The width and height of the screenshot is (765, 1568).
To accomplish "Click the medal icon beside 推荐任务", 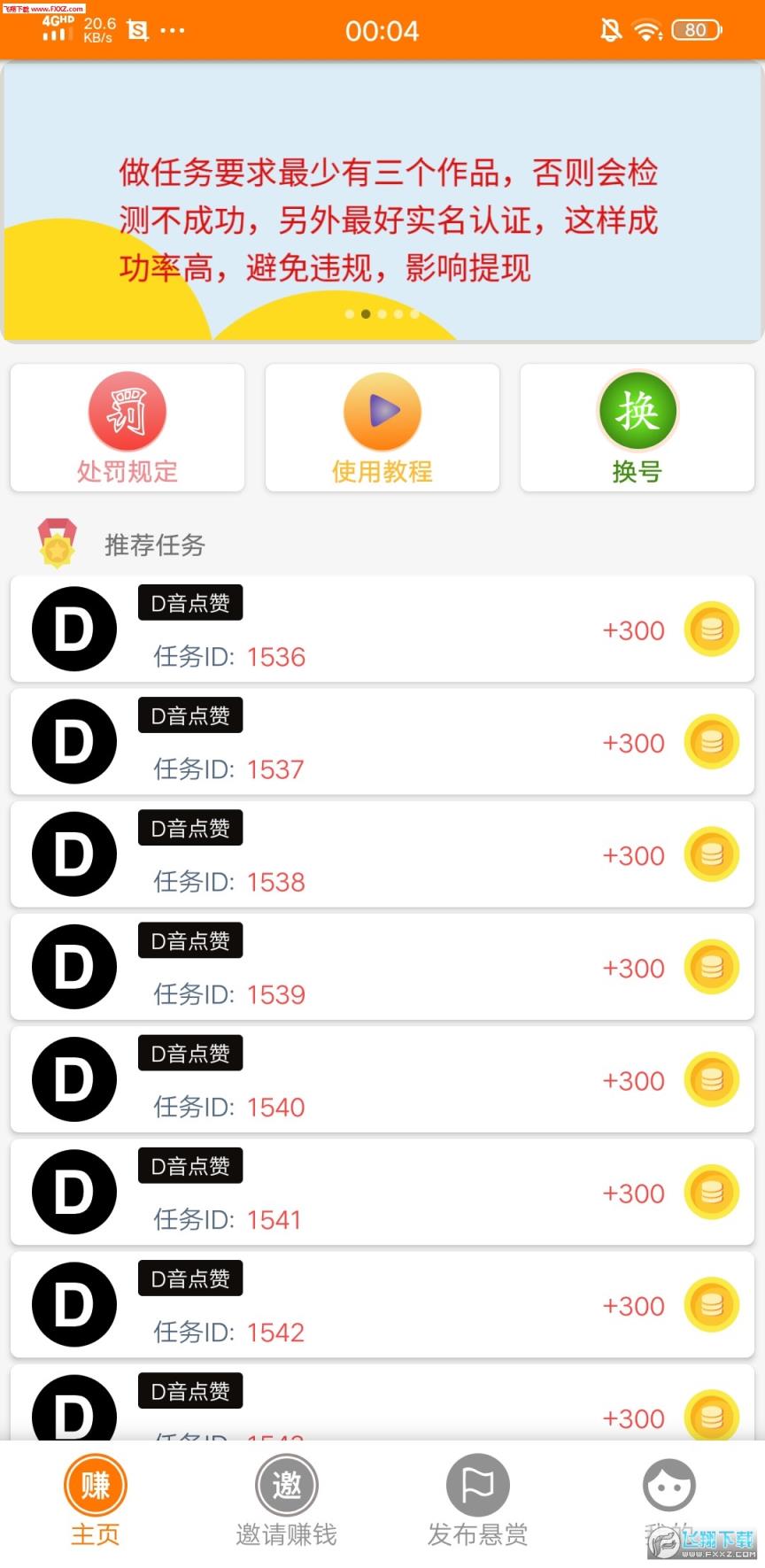I will click(x=58, y=544).
